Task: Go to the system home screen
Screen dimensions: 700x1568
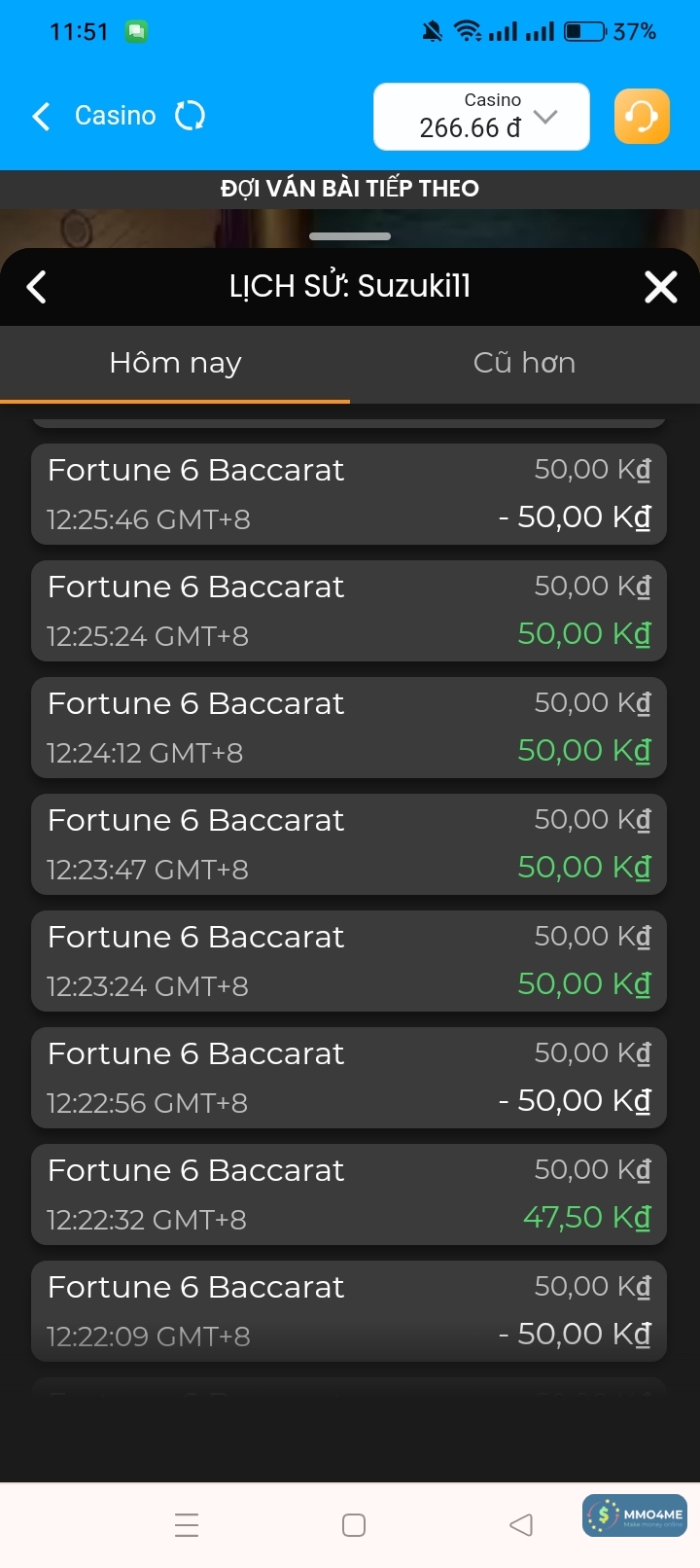Action: tap(354, 1524)
